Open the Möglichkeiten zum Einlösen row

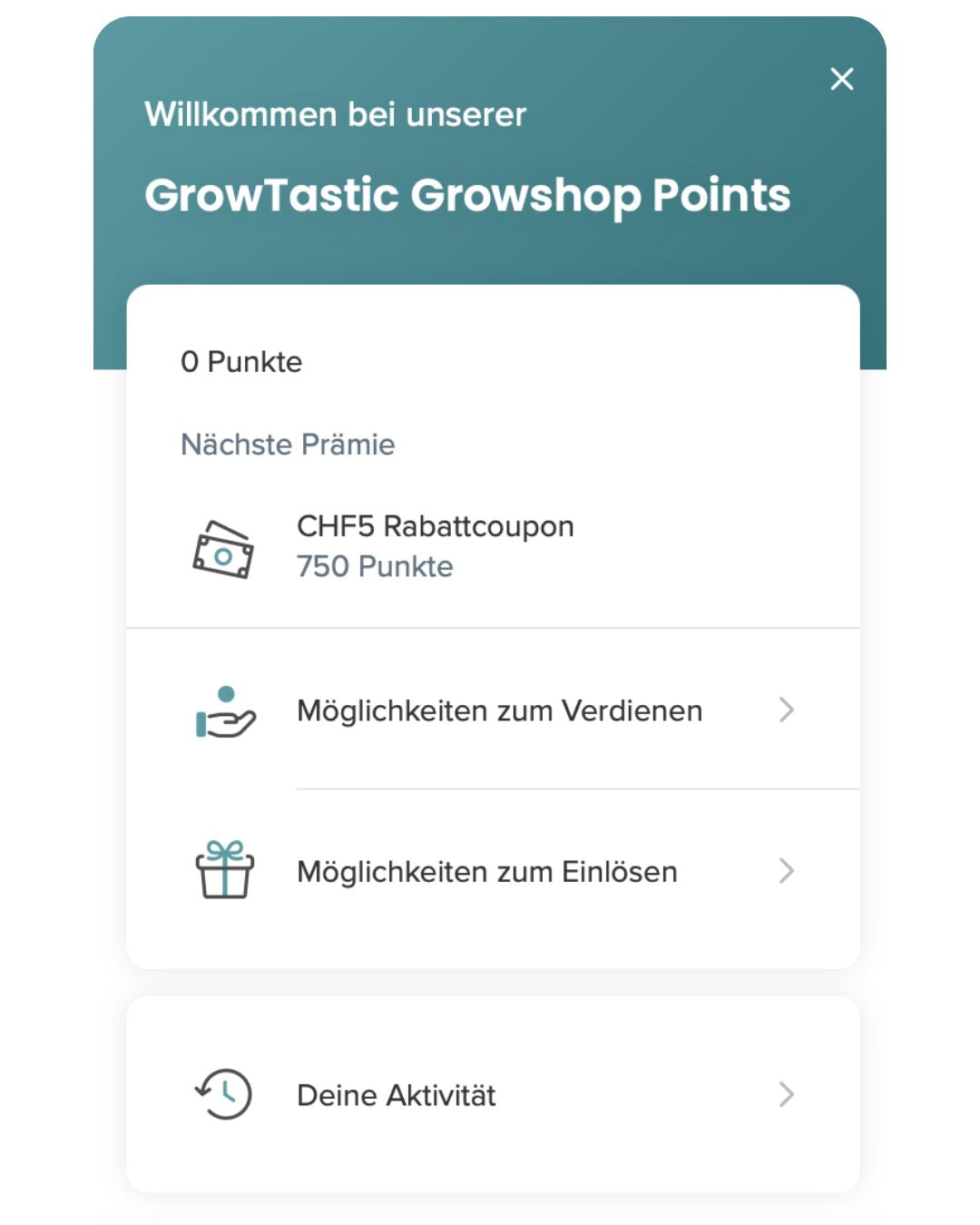tap(487, 871)
